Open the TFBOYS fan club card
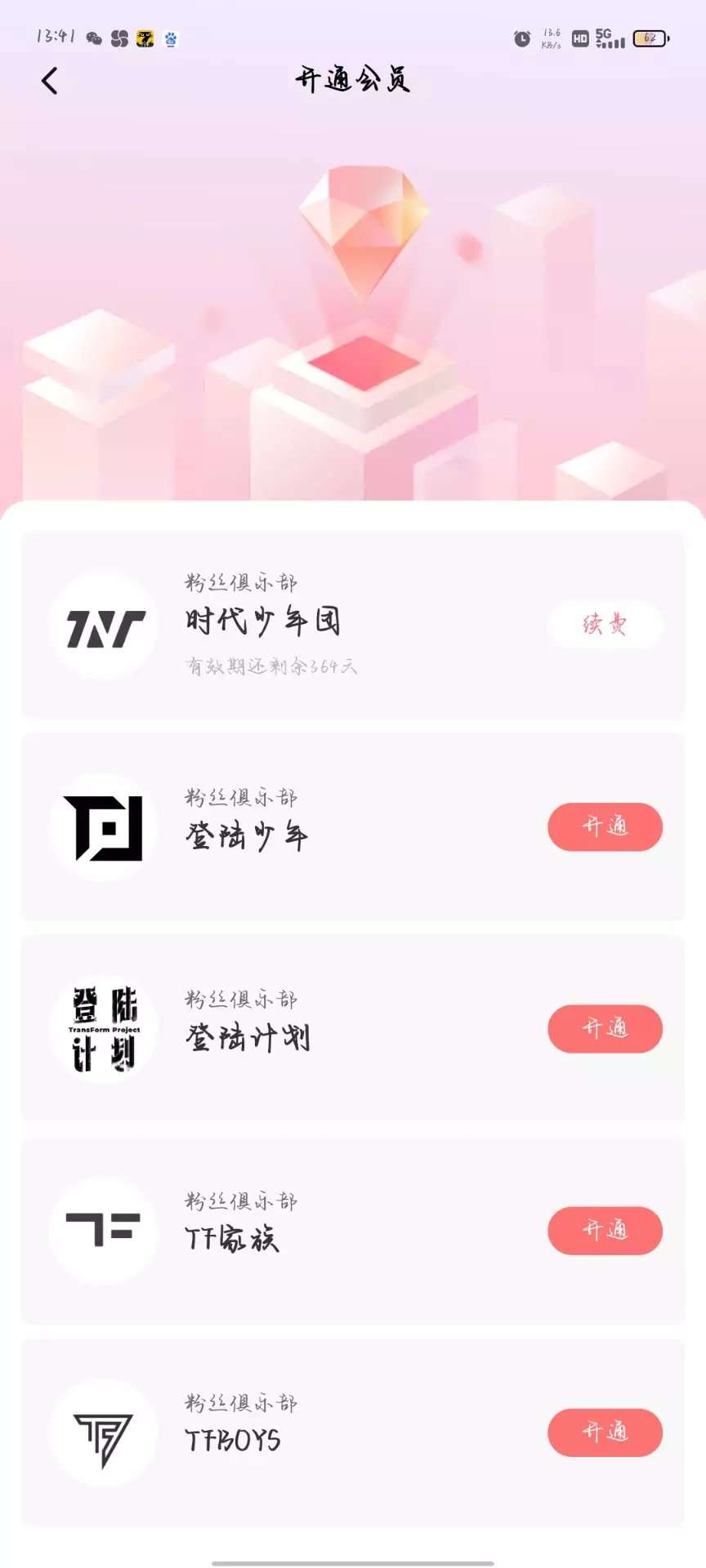This screenshot has height=1568, width=706. (x=327, y=1432)
